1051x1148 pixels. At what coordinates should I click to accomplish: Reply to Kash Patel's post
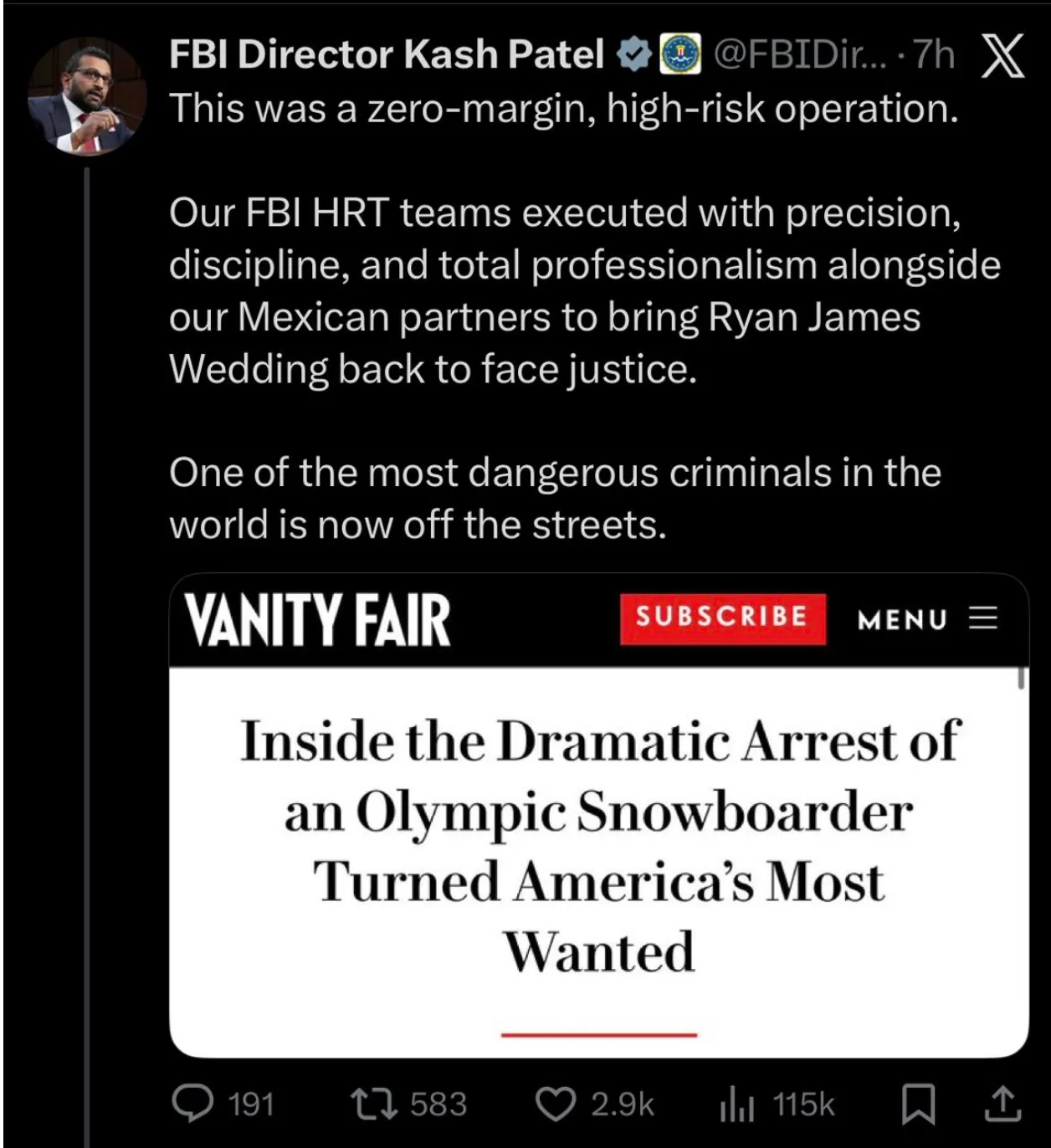point(192,1103)
